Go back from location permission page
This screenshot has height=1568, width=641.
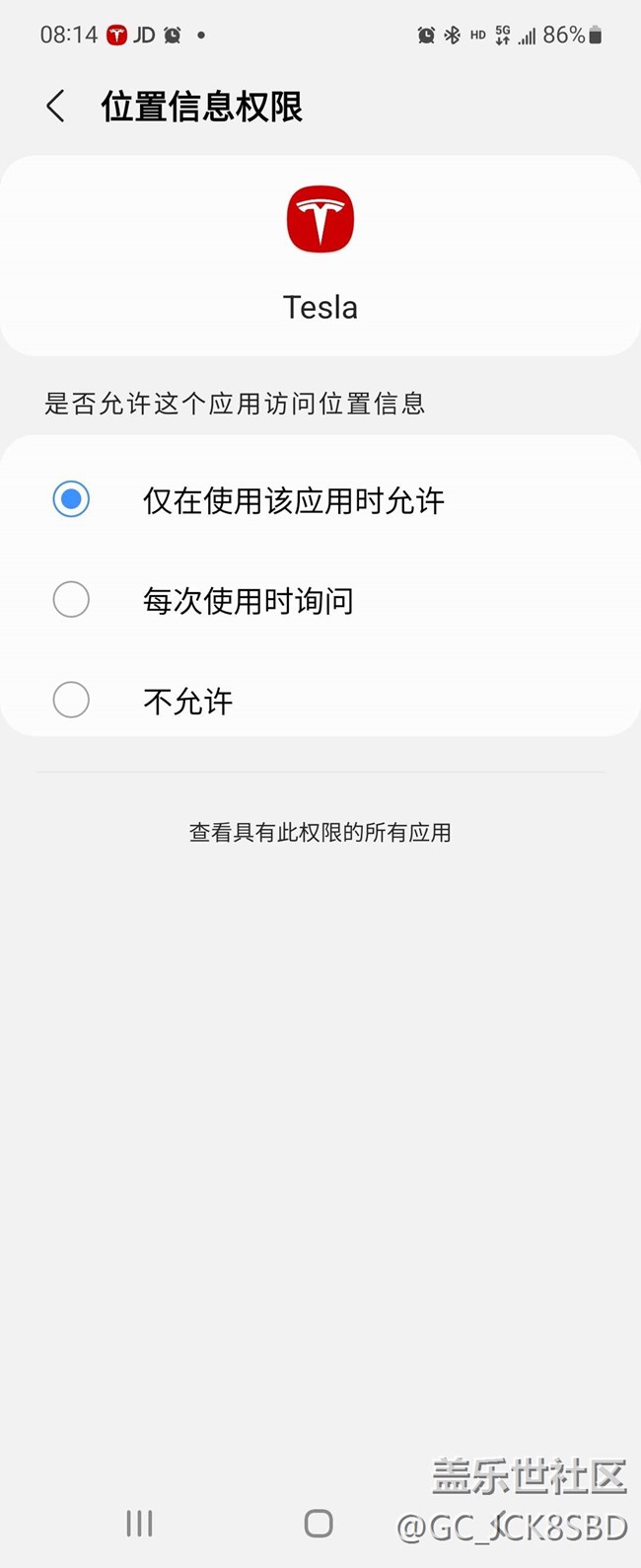pos(56,107)
